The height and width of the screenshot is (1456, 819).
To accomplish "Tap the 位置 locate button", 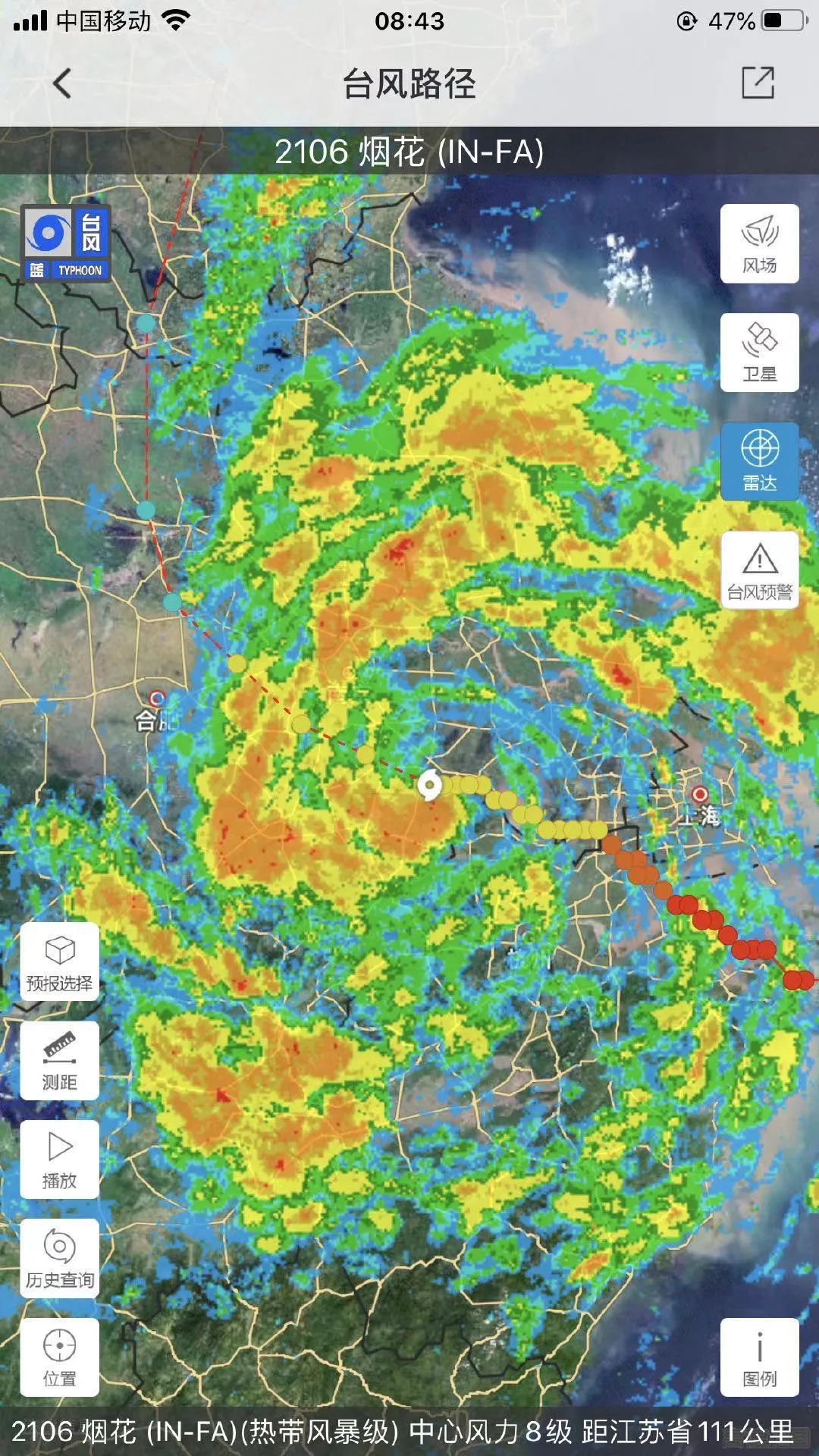I will [59, 1357].
